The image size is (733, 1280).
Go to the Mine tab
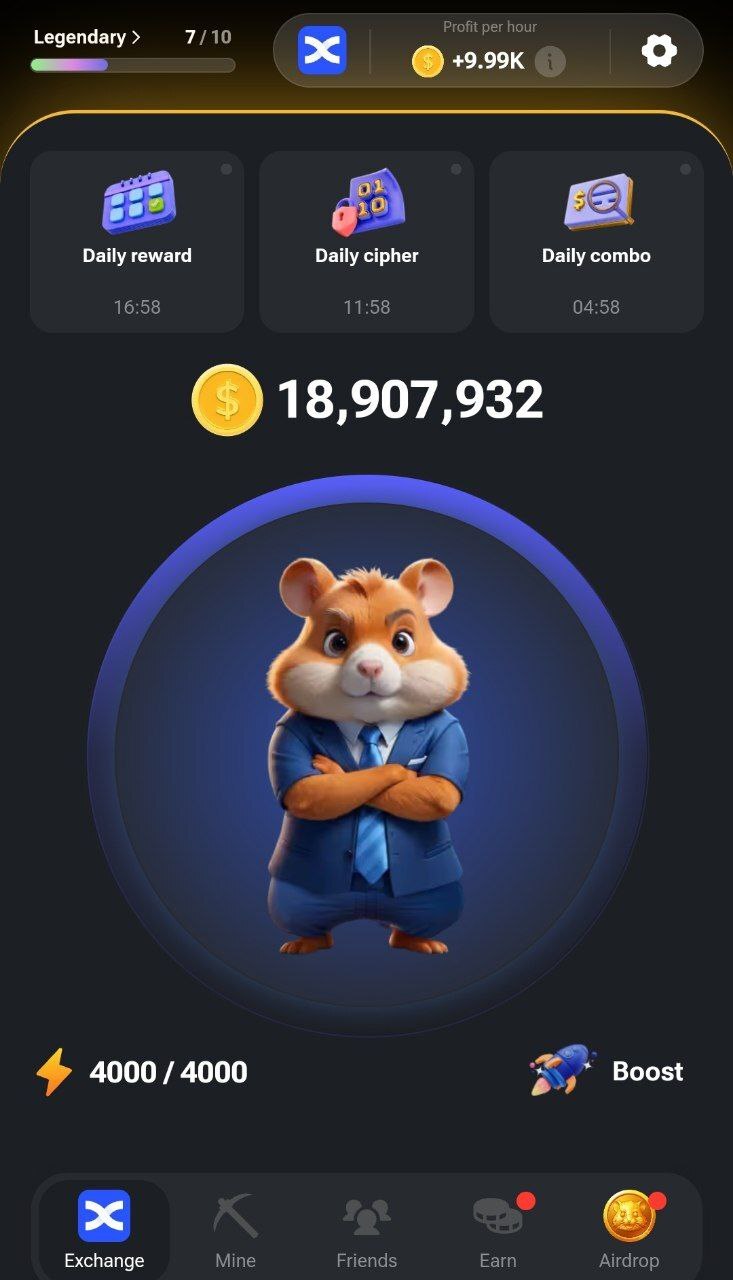(236, 1230)
